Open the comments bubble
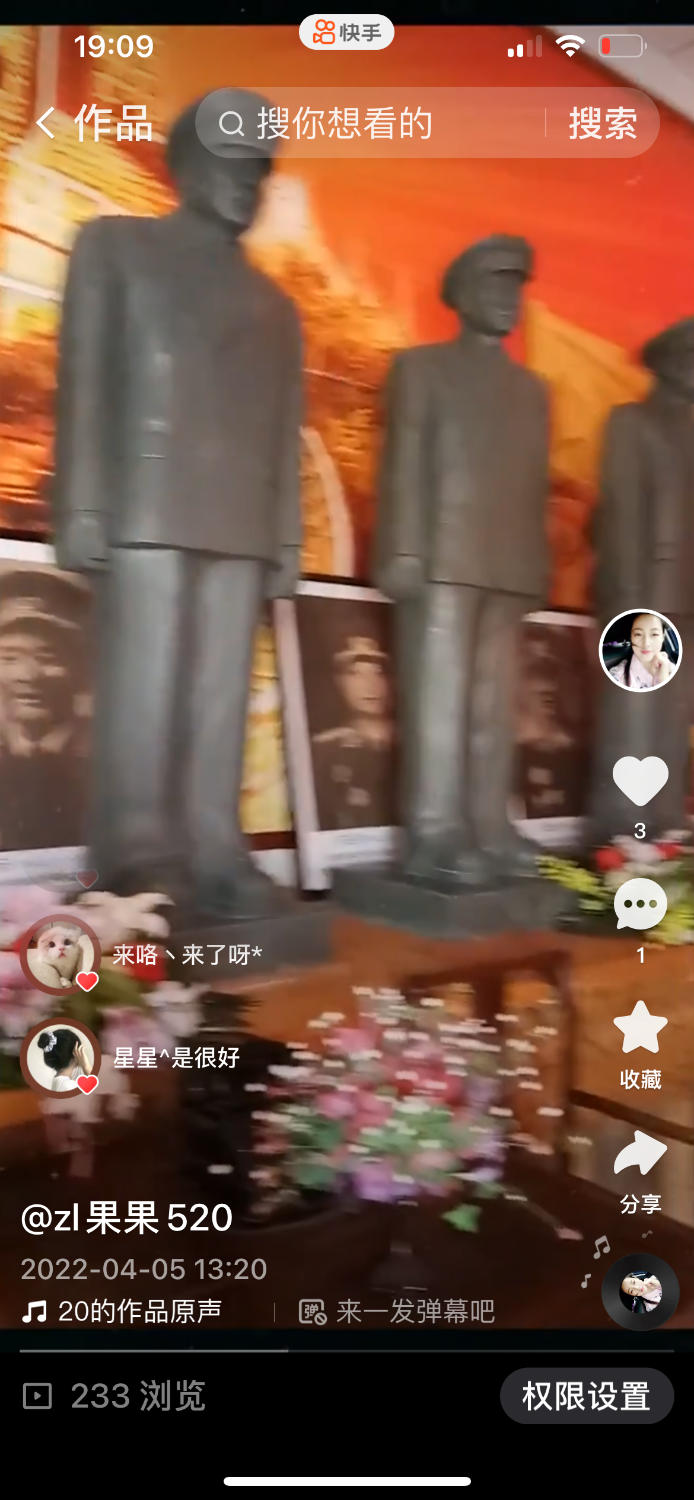This screenshot has height=1500, width=694. click(640, 904)
